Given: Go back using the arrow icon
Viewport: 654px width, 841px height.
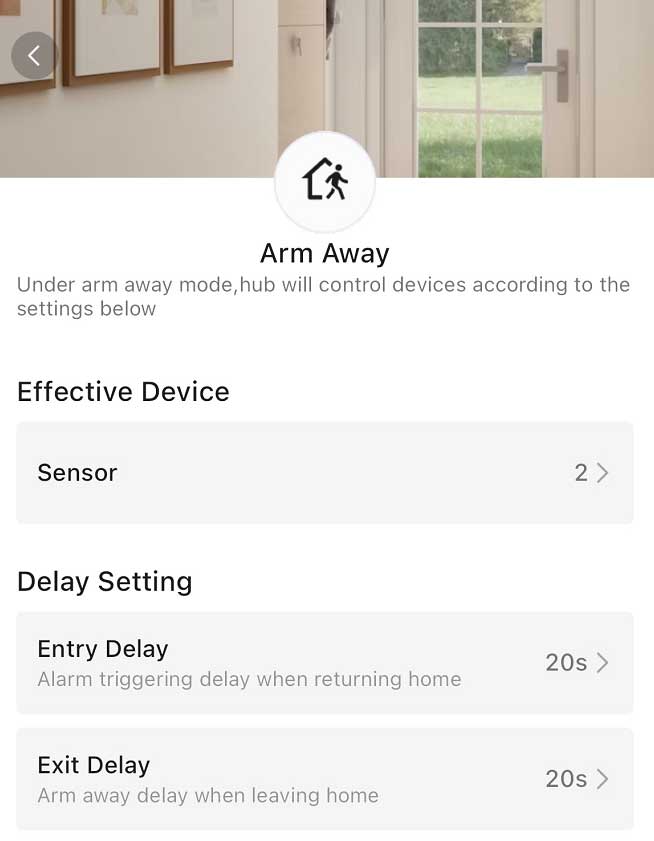Looking at the screenshot, I should (x=34, y=56).
